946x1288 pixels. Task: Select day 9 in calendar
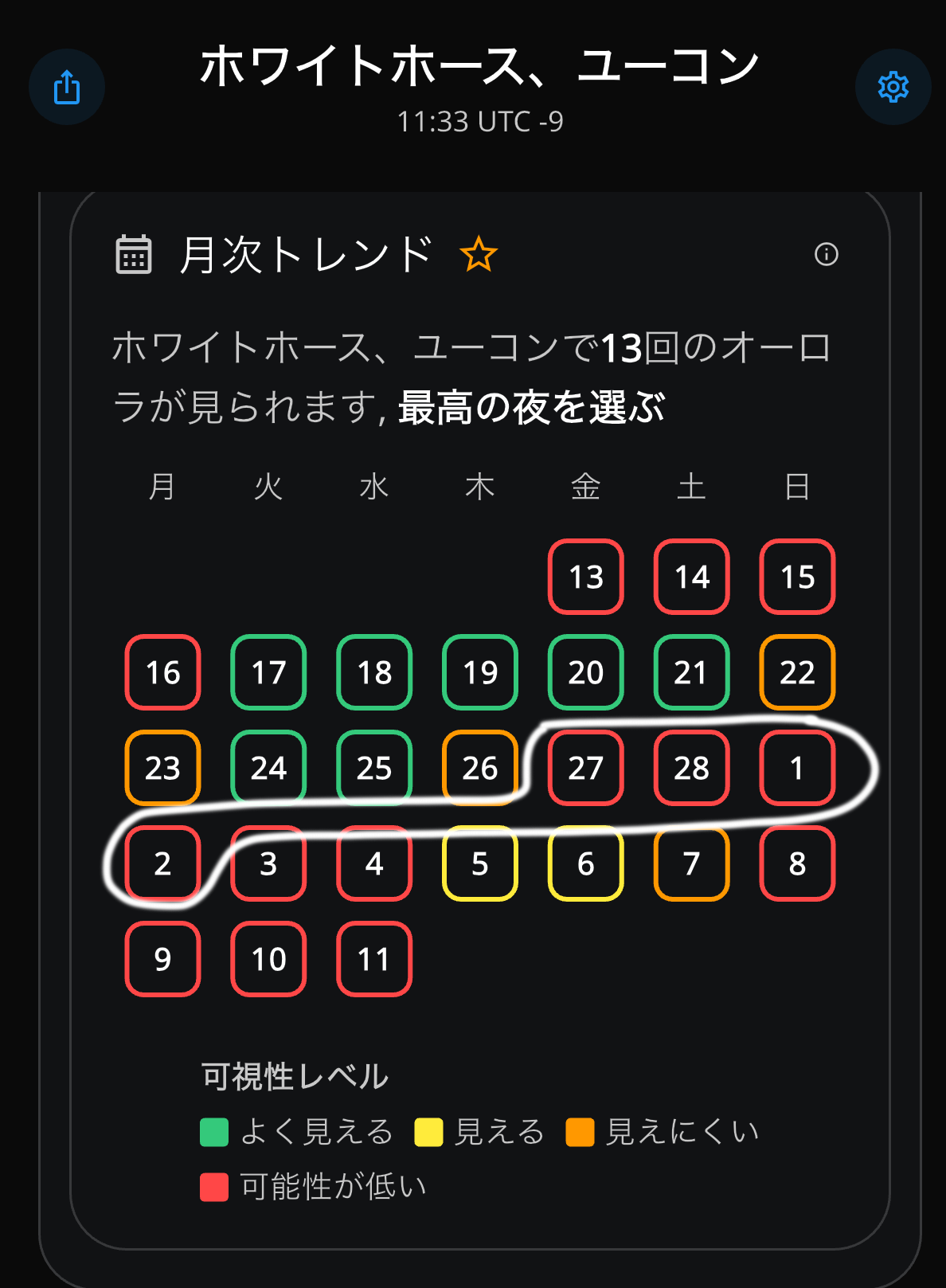click(x=162, y=959)
